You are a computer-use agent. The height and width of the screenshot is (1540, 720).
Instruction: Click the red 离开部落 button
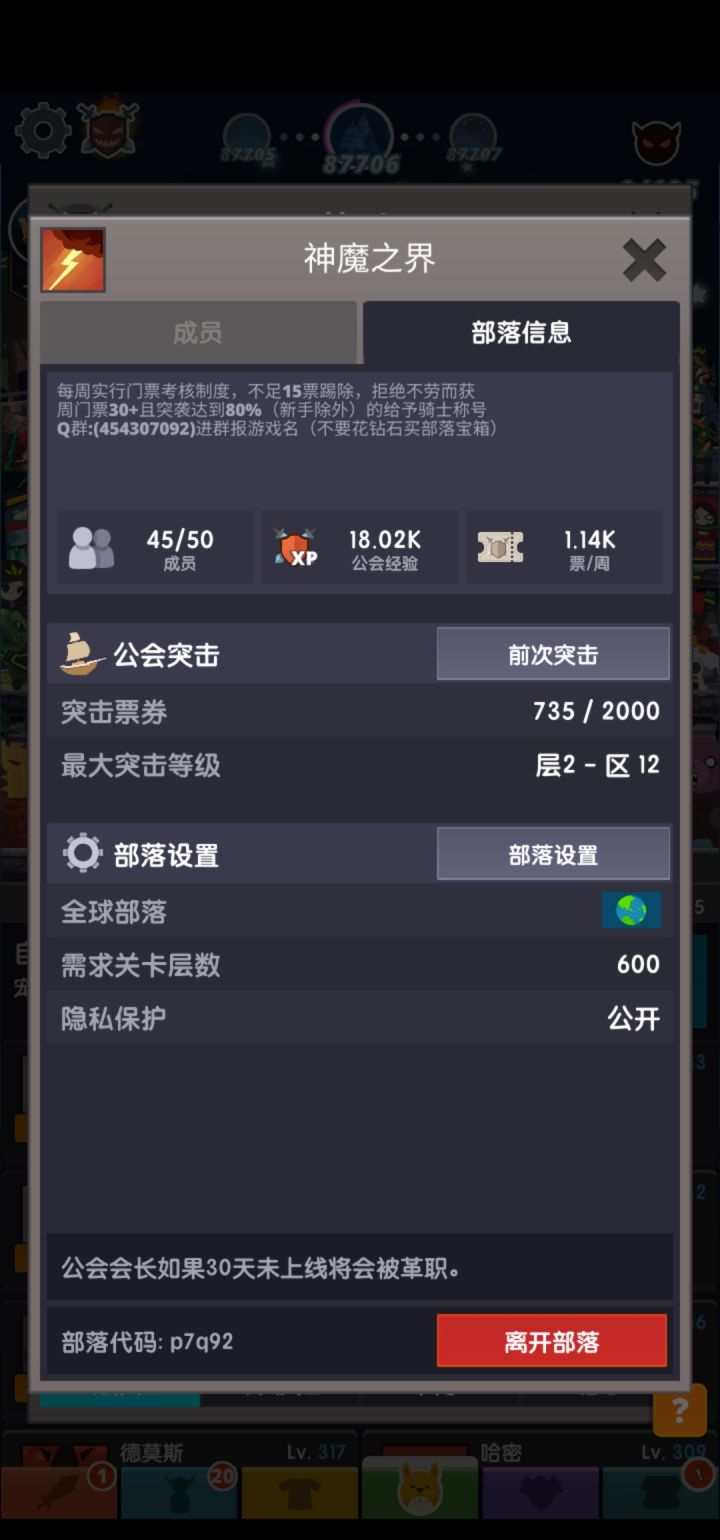click(x=552, y=1342)
